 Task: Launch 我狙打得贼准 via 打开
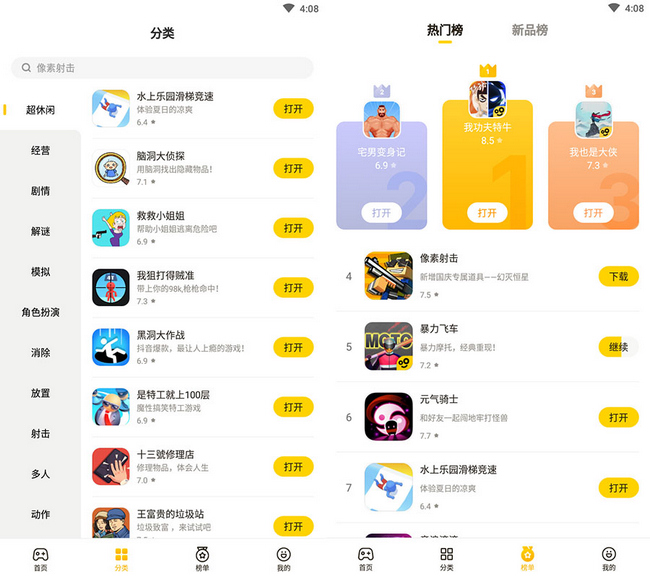[293, 288]
